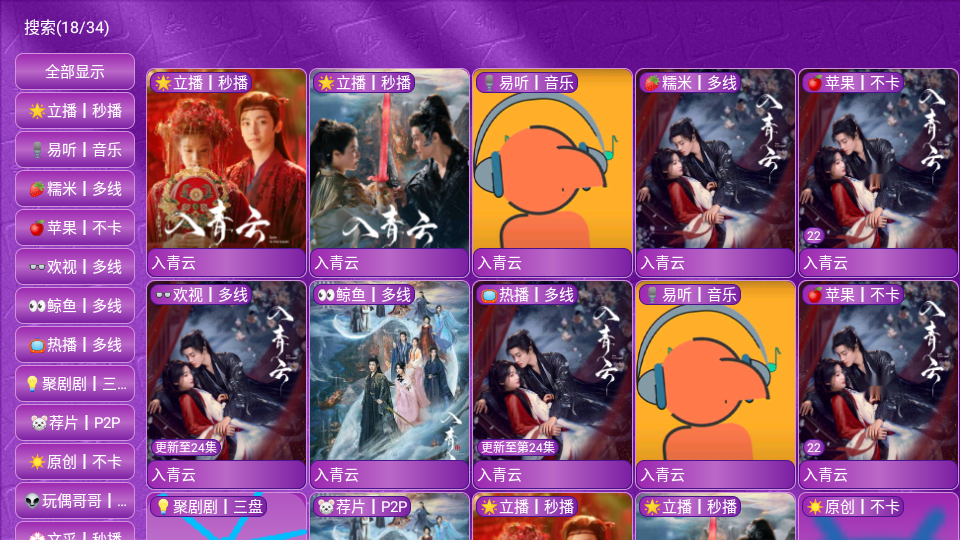Select the 聚剧剧 source in the sidebar
960x540 pixels.
pyautogui.click(x=75, y=384)
